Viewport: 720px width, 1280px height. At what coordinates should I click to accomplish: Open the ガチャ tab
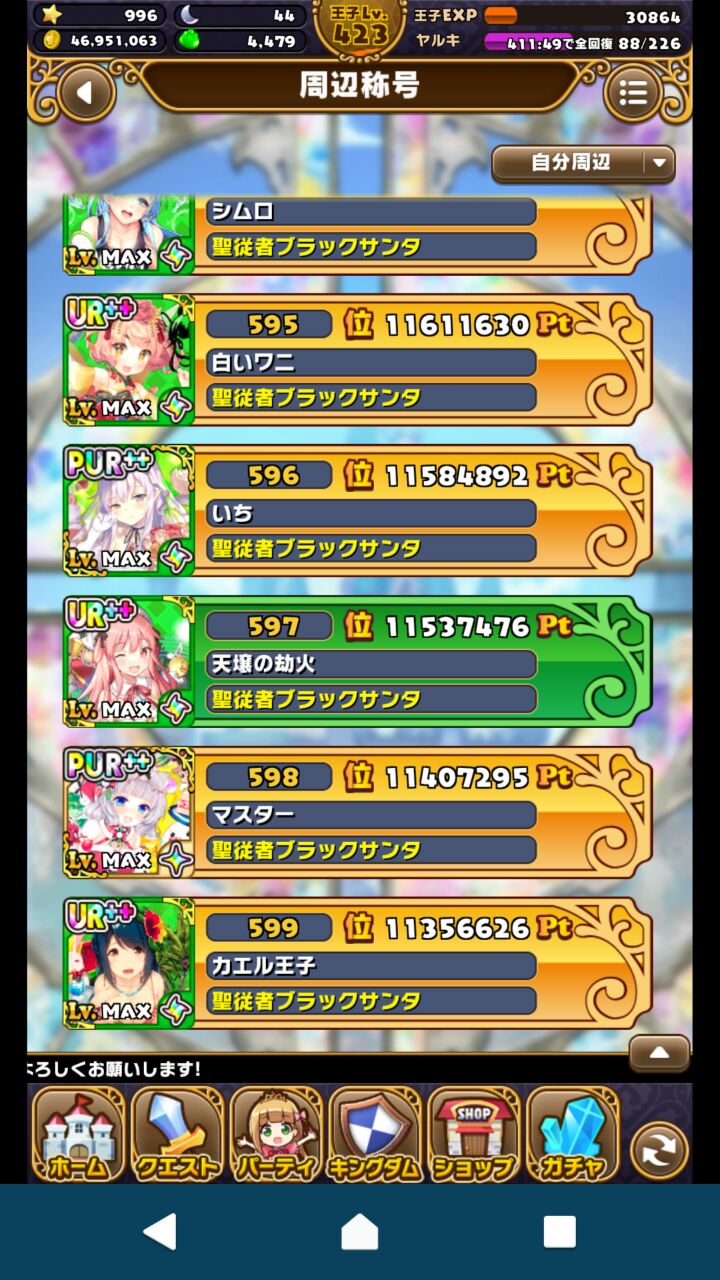pyautogui.click(x=573, y=1135)
